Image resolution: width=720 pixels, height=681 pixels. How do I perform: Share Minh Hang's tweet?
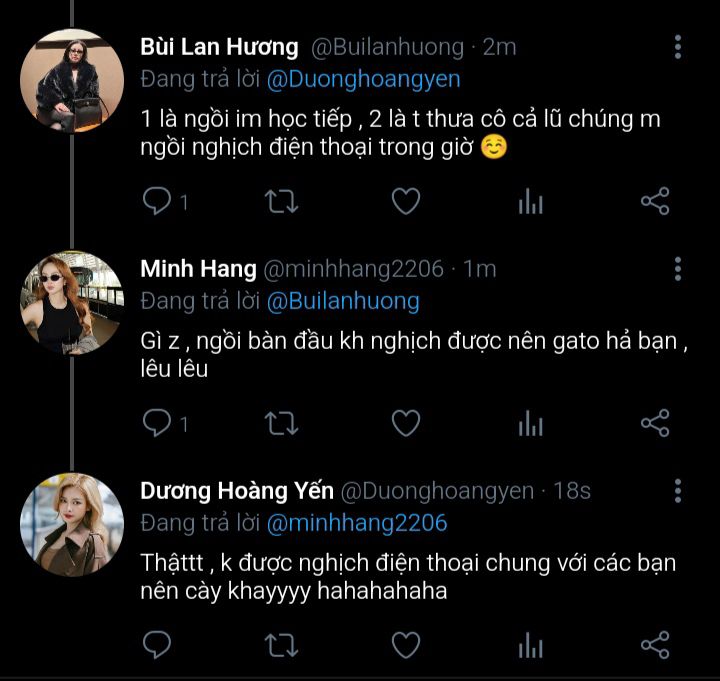pyautogui.click(x=655, y=424)
